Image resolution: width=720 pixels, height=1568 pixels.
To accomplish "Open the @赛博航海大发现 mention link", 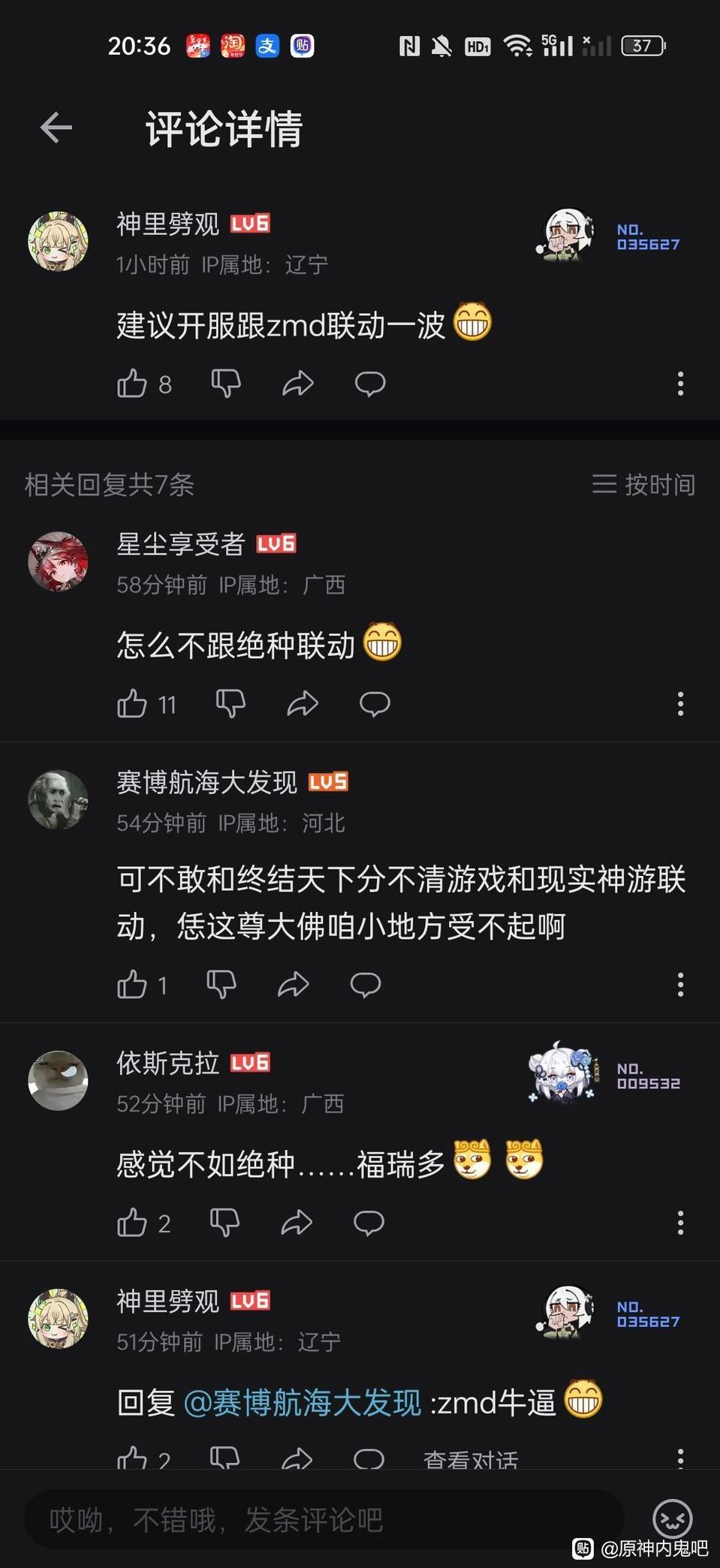I will 302,1402.
